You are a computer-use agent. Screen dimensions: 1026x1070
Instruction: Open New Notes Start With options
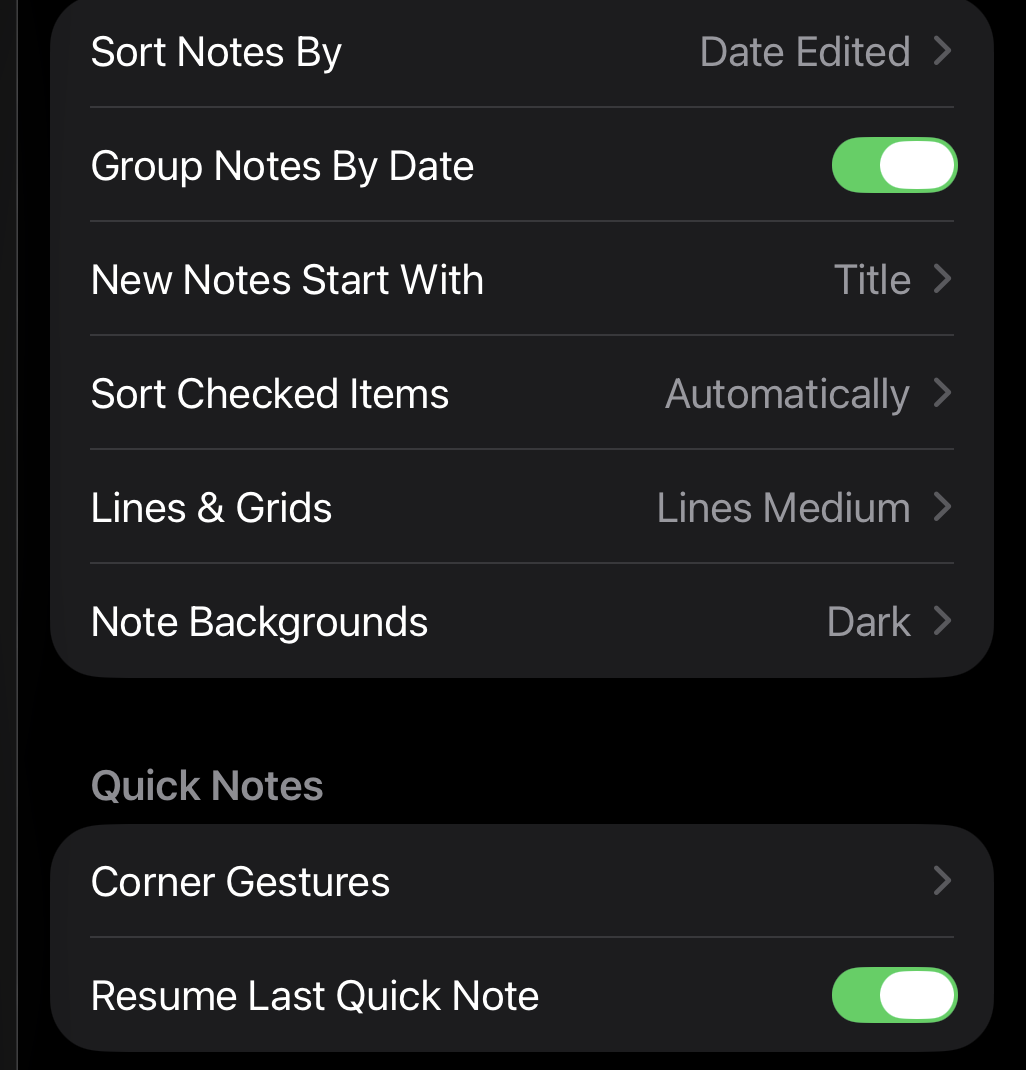[x=520, y=280]
